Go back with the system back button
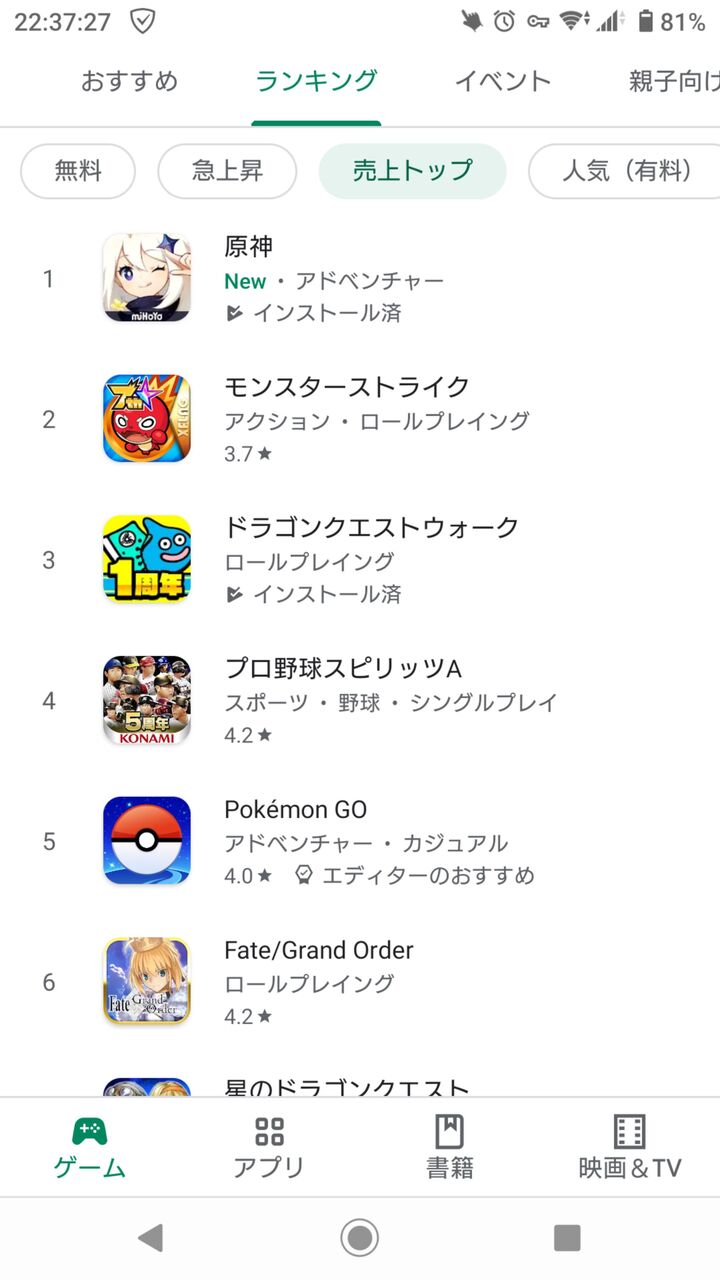 click(151, 1238)
